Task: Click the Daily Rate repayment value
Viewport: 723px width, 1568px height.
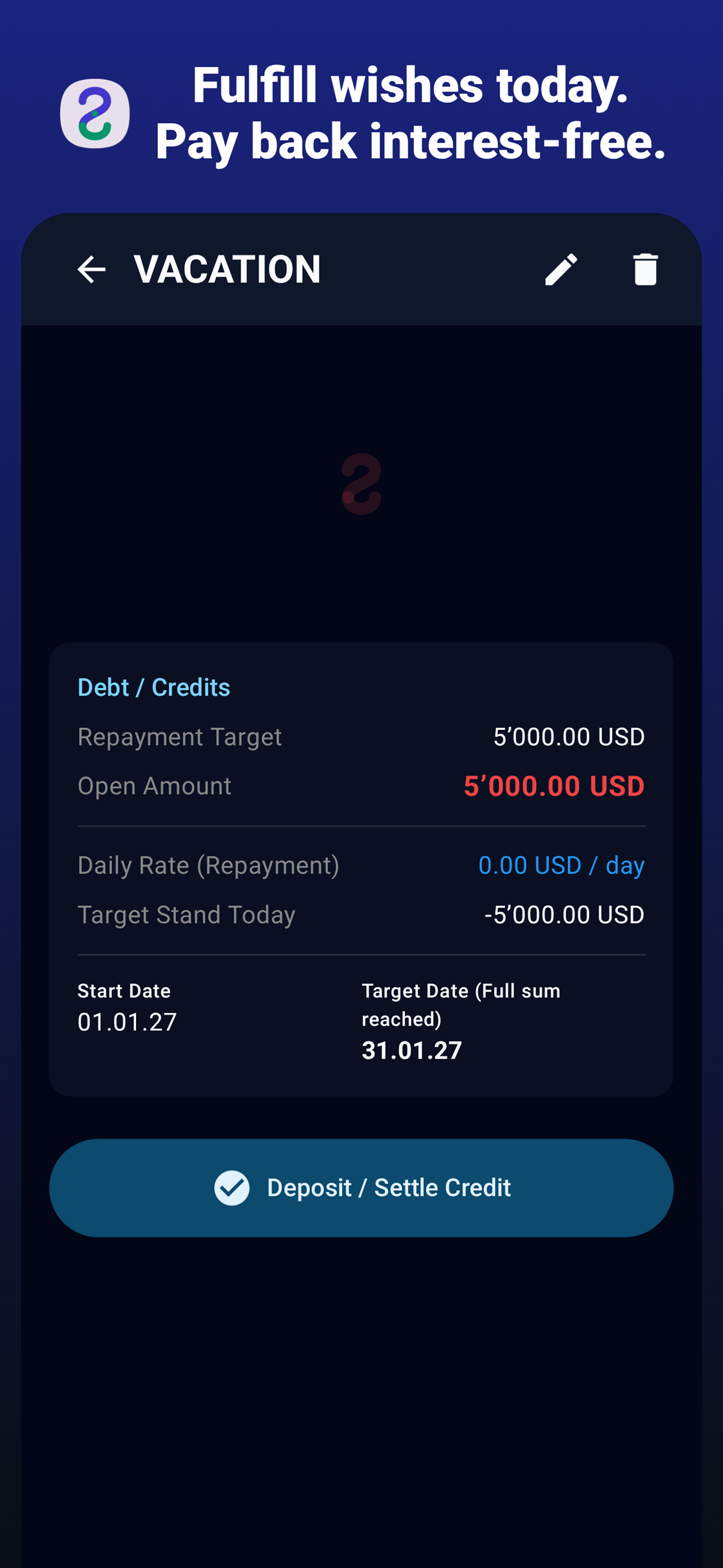Action: click(x=561, y=865)
